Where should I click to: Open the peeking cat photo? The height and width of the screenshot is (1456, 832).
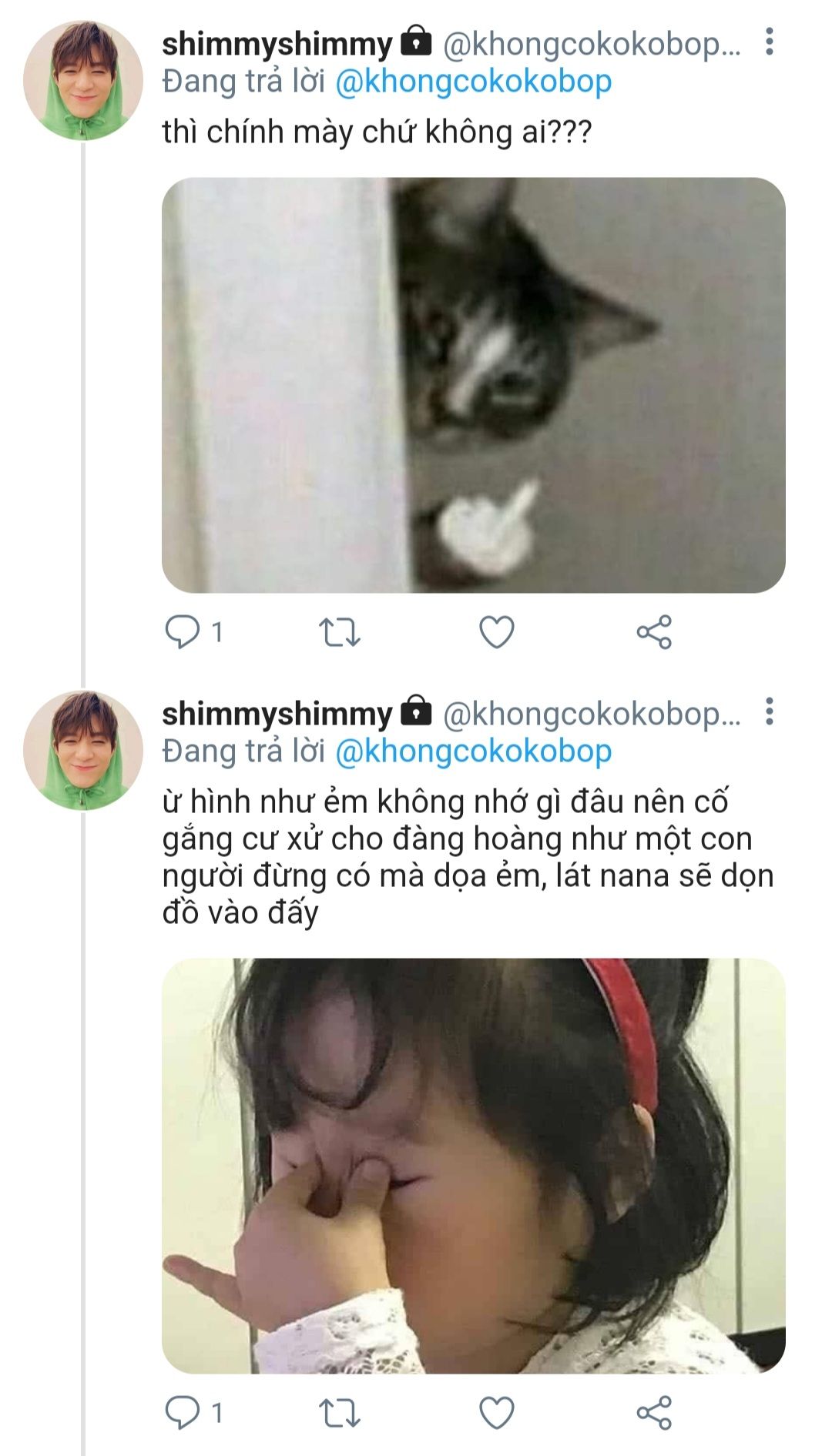coord(473,385)
